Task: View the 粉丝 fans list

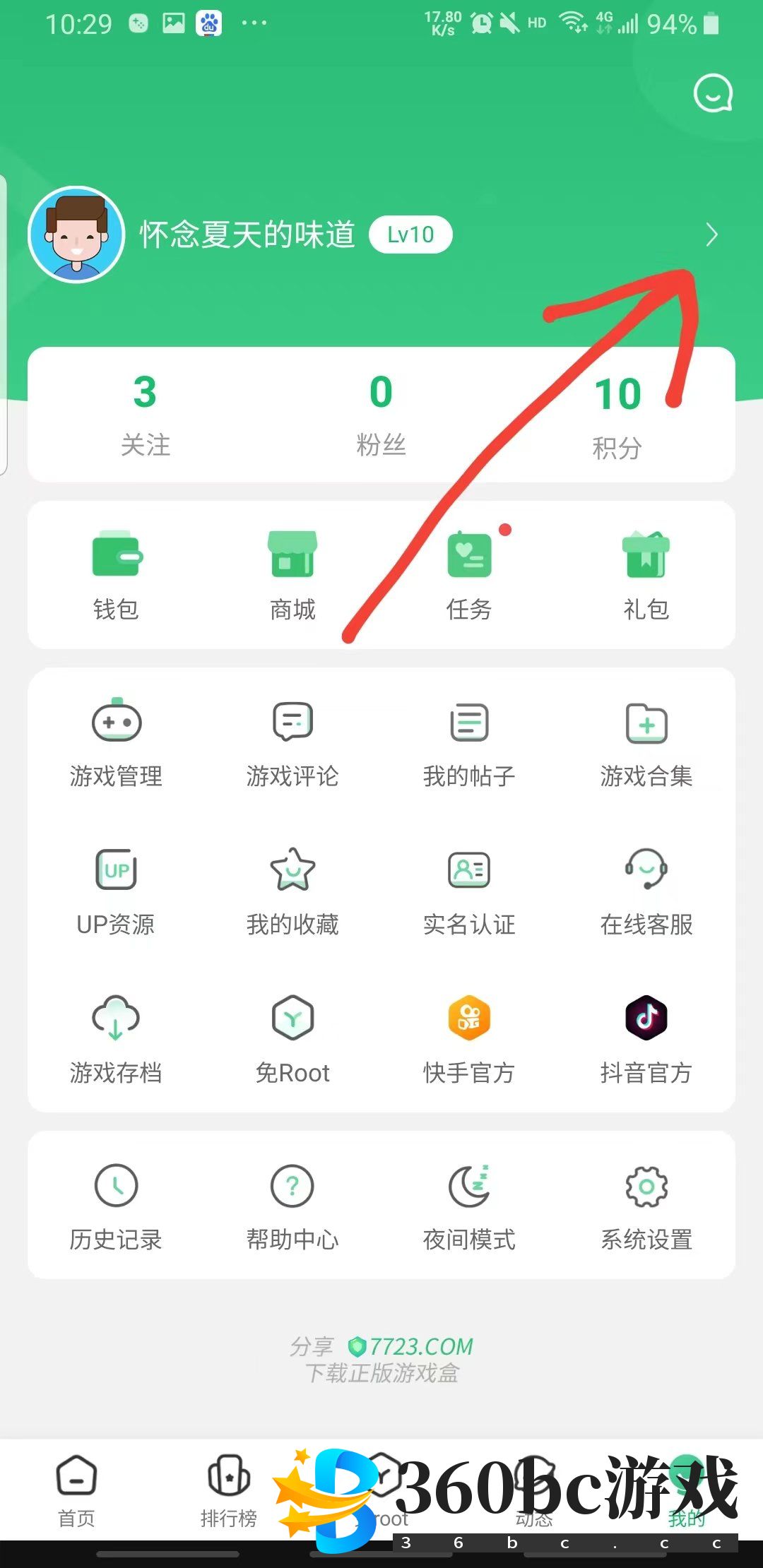Action: pyautogui.click(x=381, y=415)
